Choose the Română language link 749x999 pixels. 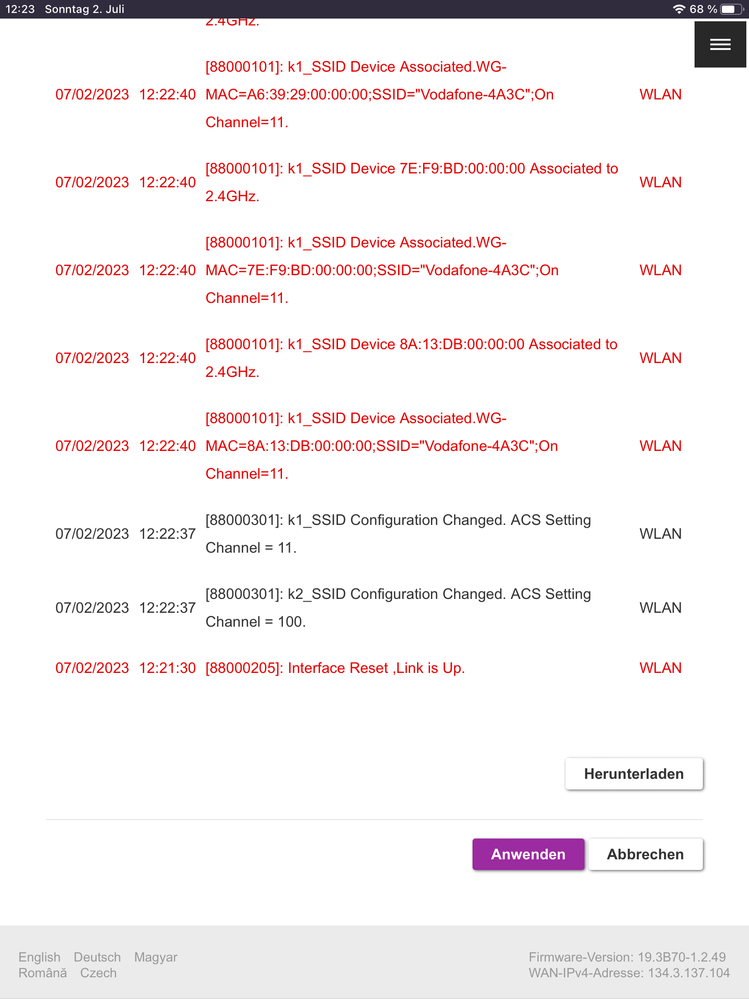42,973
